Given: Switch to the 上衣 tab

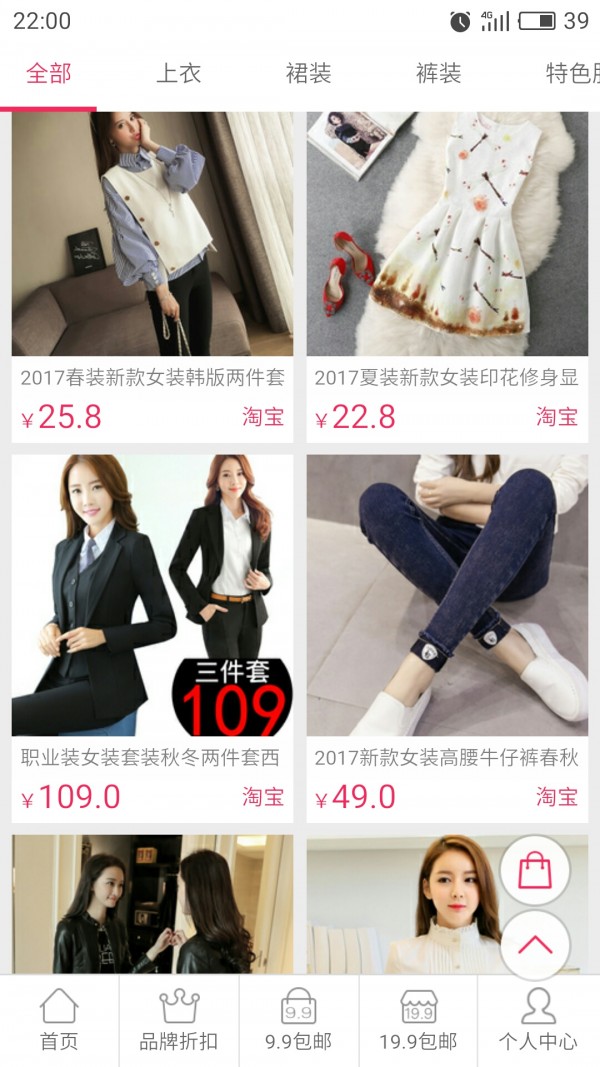Looking at the screenshot, I should tap(179, 74).
